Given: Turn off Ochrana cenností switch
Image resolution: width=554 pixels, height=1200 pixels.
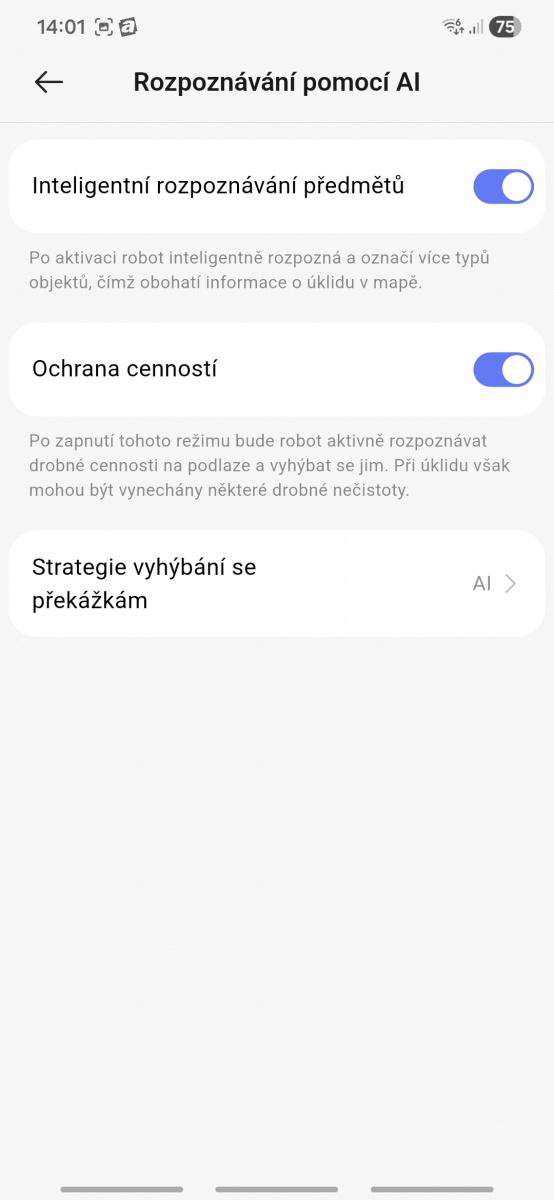Looking at the screenshot, I should [x=503, y=369].
